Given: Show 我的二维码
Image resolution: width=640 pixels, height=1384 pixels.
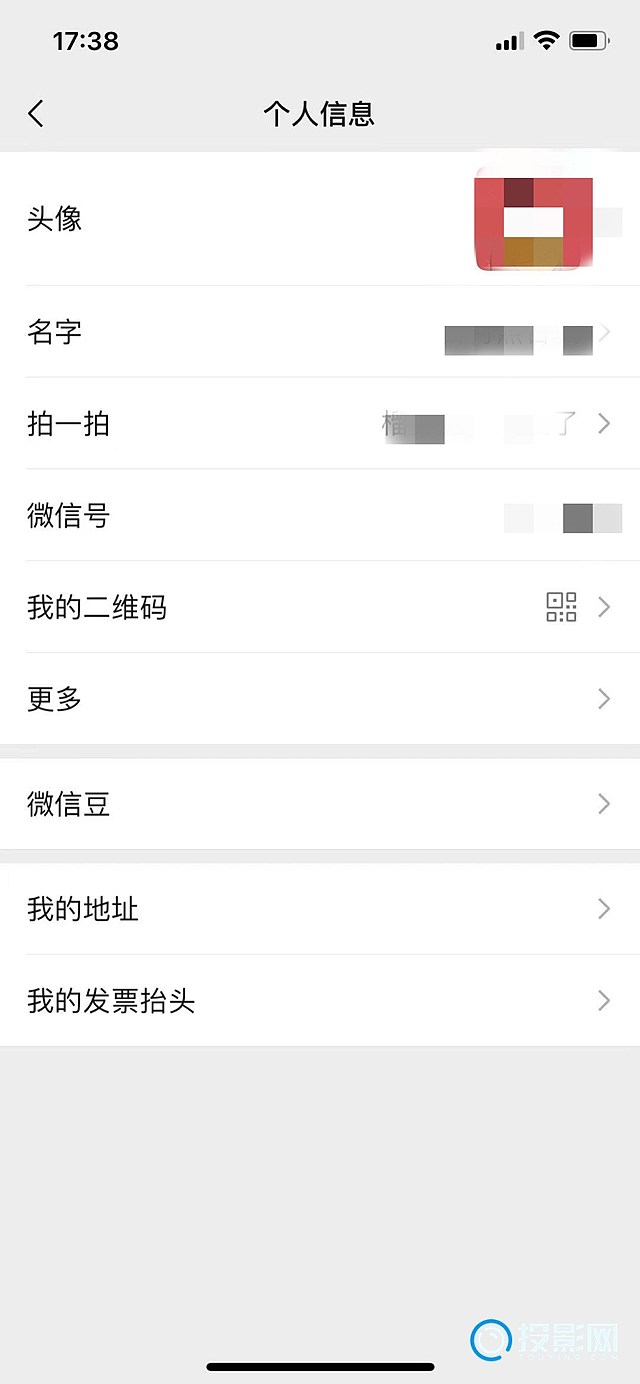Looking at the screenshot, I should [320, 607].
